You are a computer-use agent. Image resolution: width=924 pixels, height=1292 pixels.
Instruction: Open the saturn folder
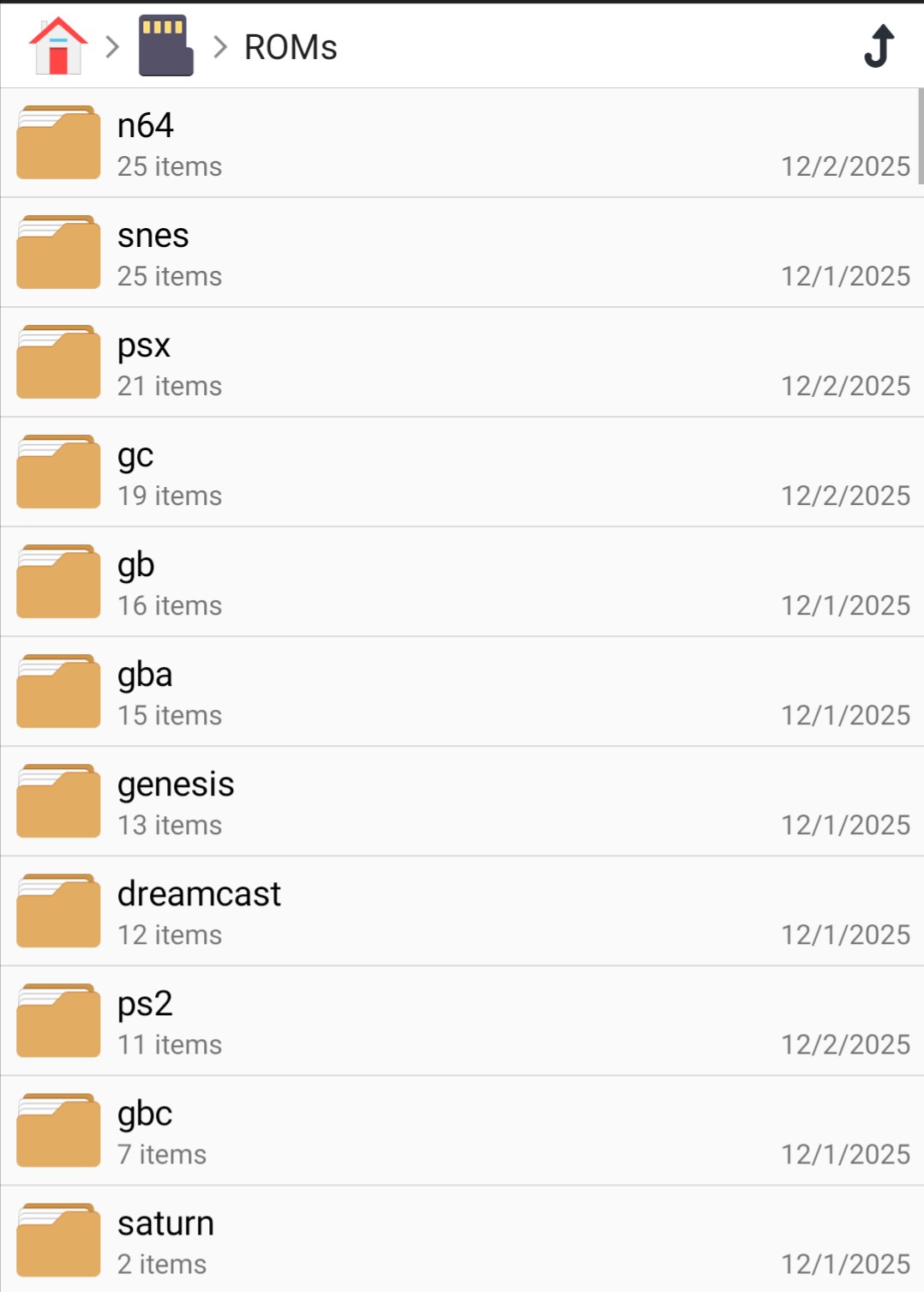point(461,1241)
